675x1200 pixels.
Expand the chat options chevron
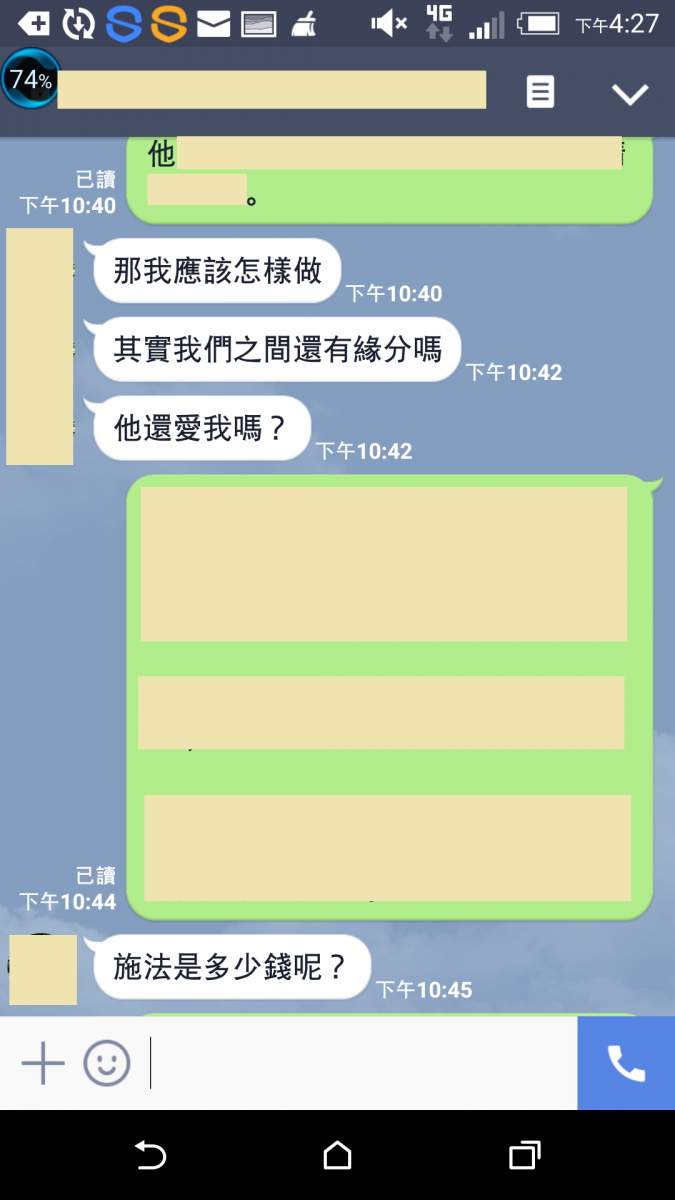tap(630, 94)
